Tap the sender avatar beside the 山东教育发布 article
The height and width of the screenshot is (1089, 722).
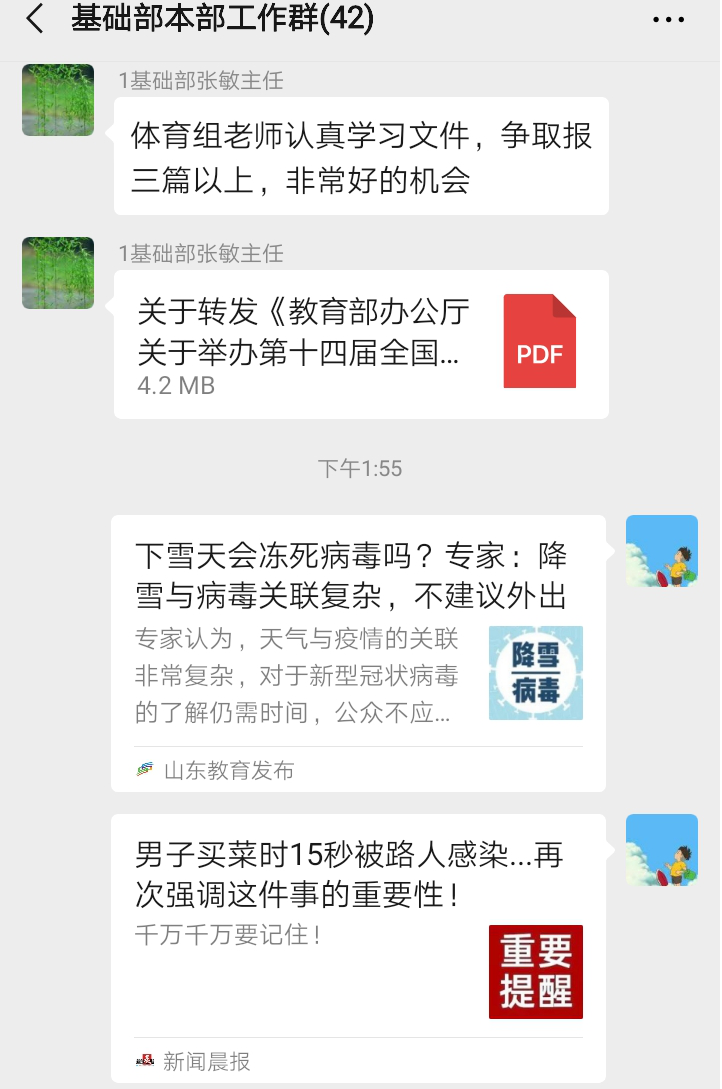click(x=661, y=551)
